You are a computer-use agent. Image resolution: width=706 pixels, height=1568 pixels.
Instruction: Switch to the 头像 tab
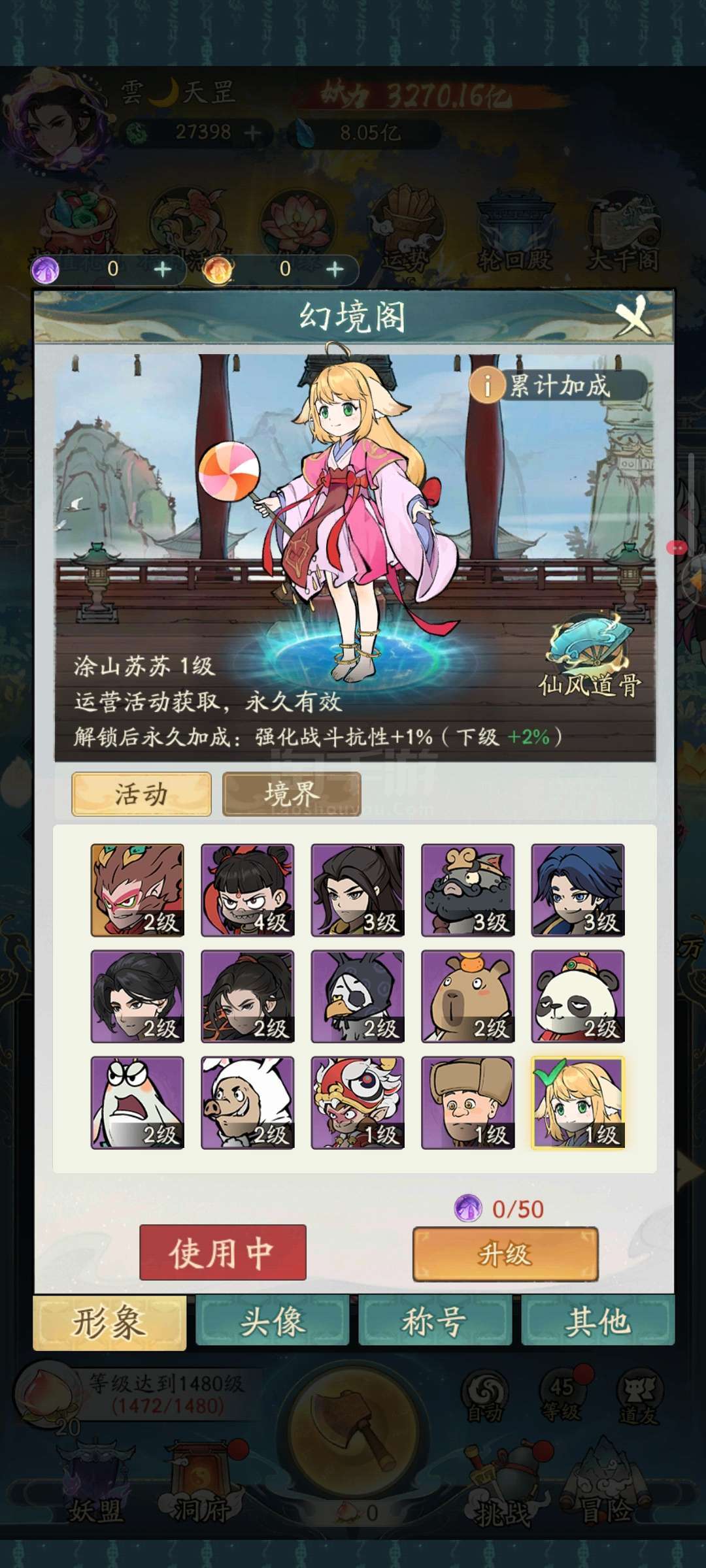coord(272,1322)
